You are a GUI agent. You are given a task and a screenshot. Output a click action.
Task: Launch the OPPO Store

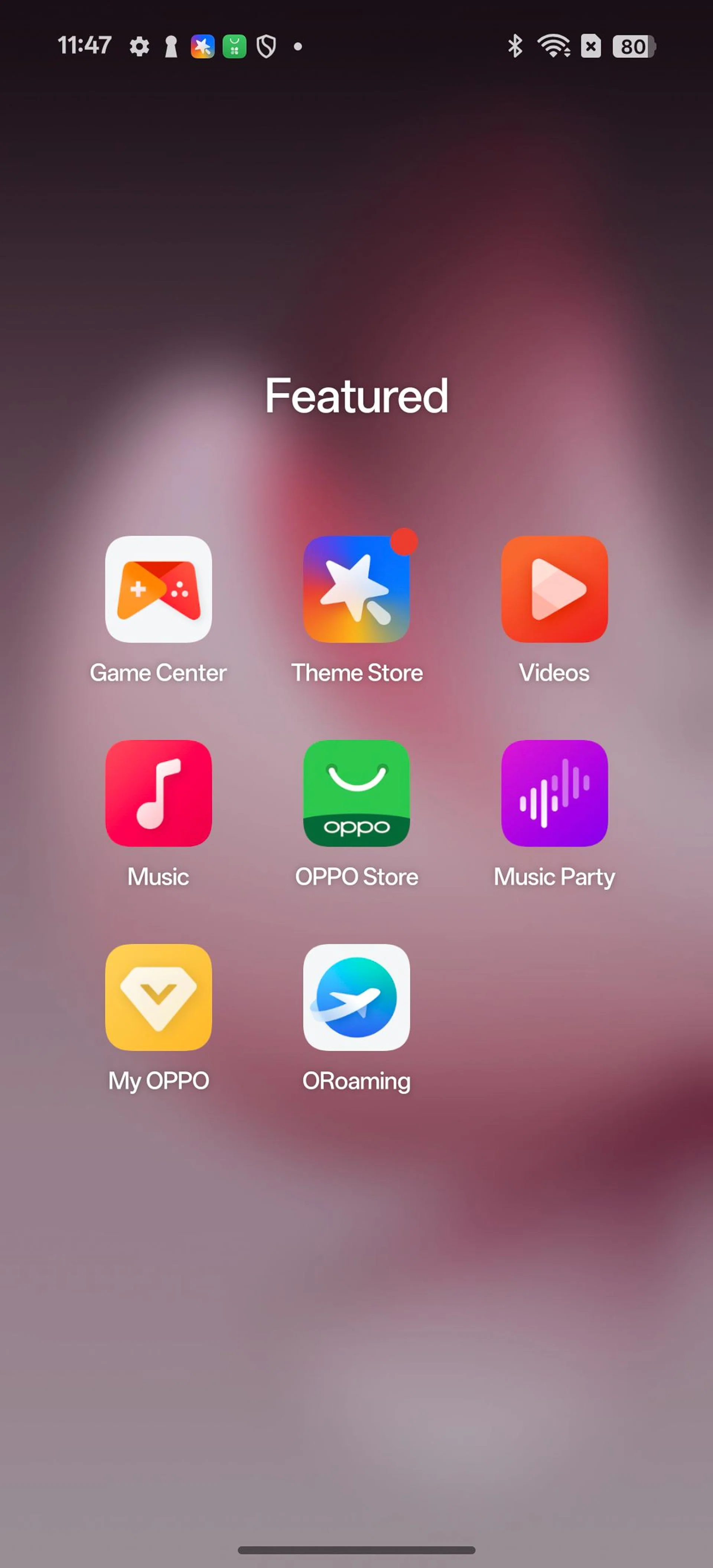tap(356, 793)
